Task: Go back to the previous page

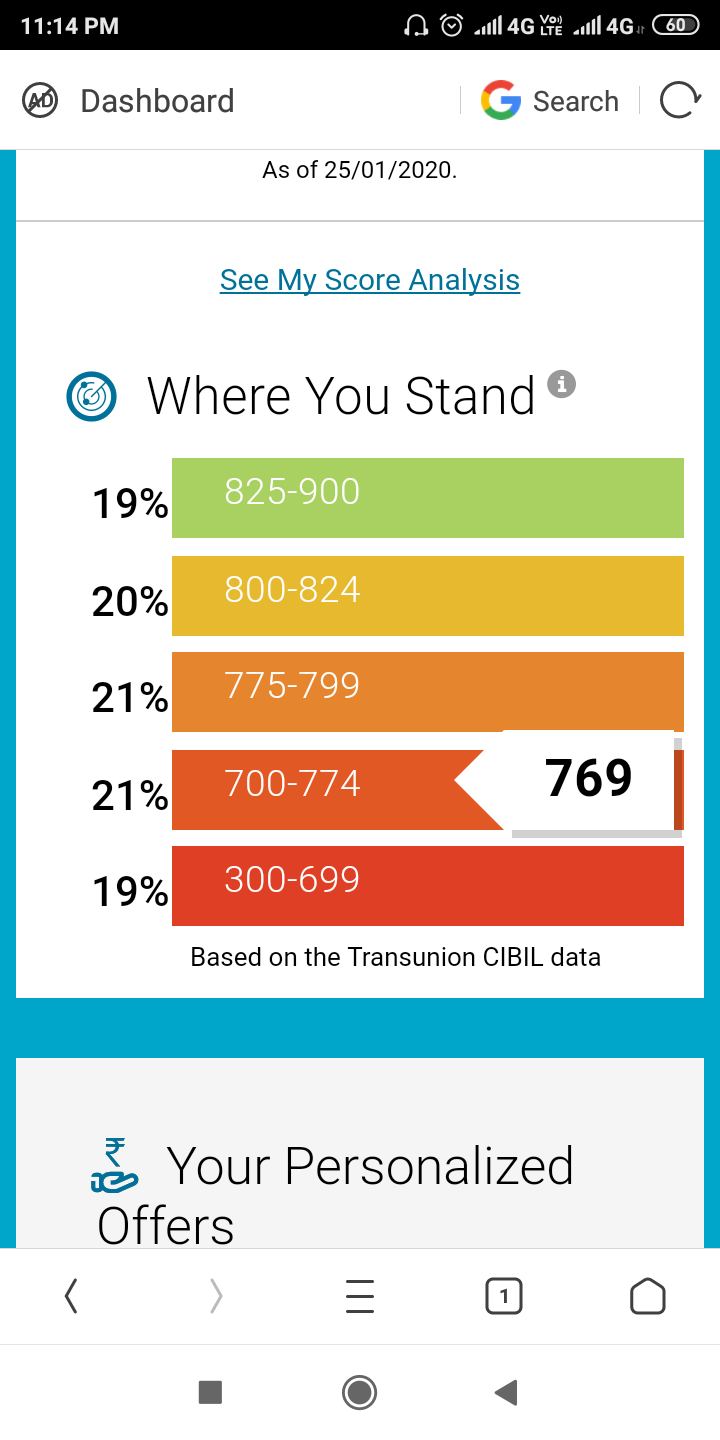Action: [71, 1297]
